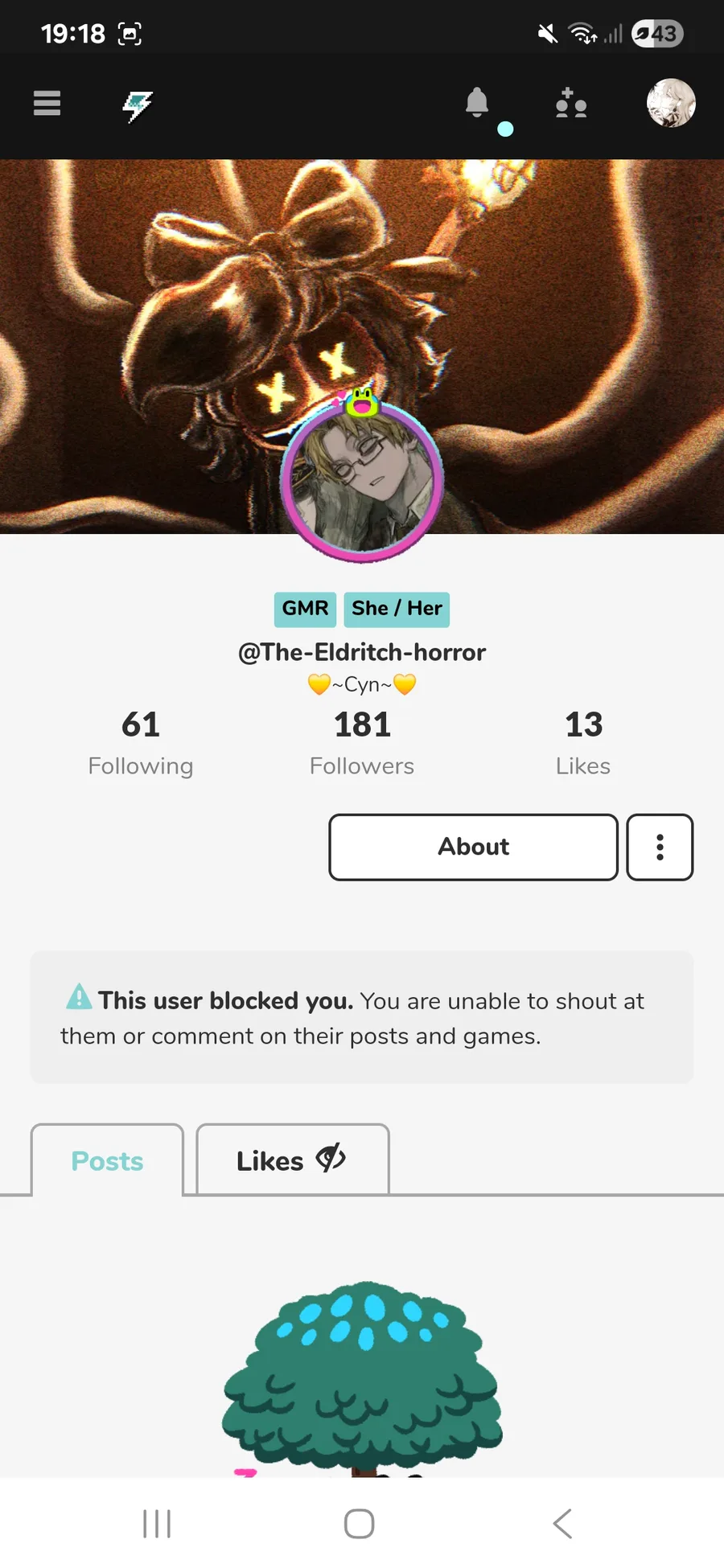Viewport: 724px width, 1568px height.
Task: Open the hamburger menu
Action: tap(47, 104)
